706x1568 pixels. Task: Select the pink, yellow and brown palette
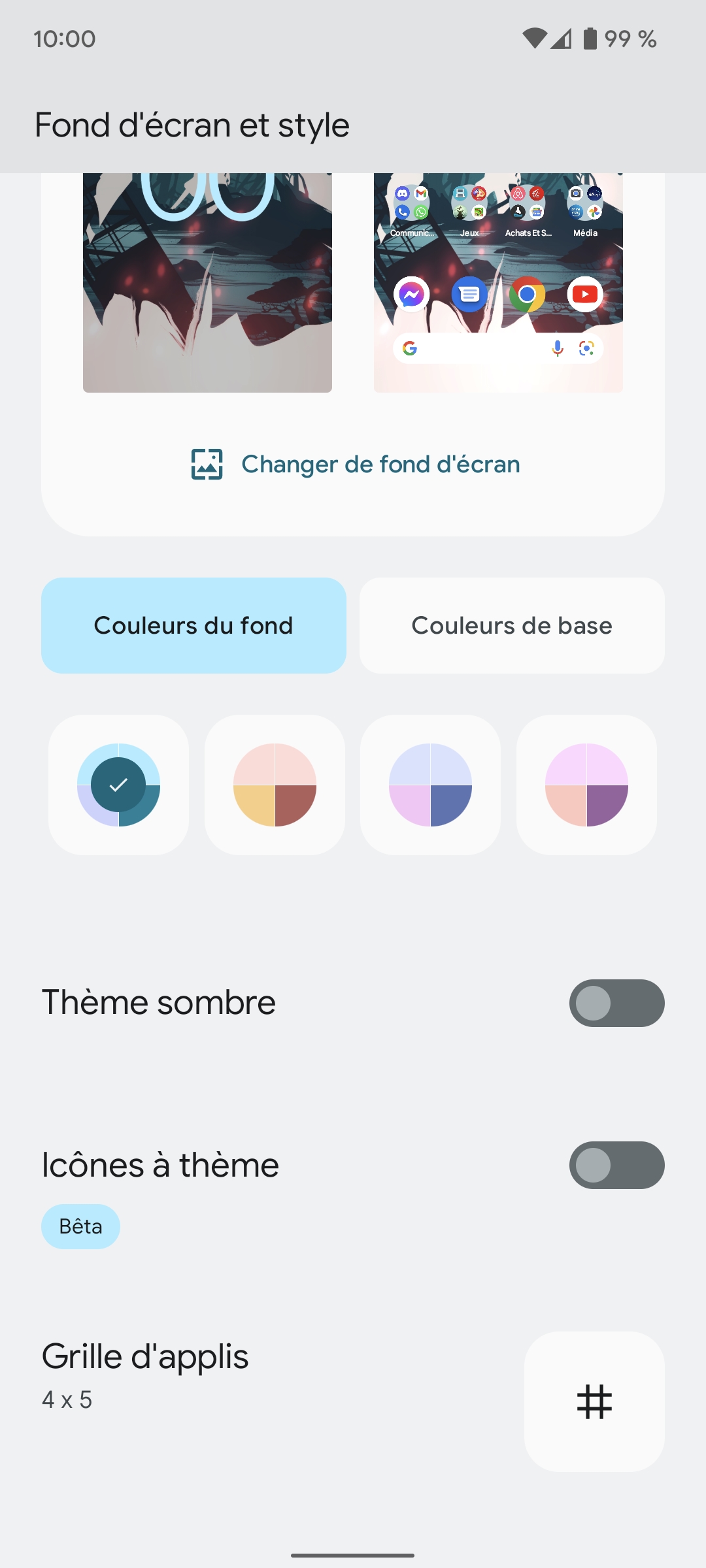click(275, 785)
